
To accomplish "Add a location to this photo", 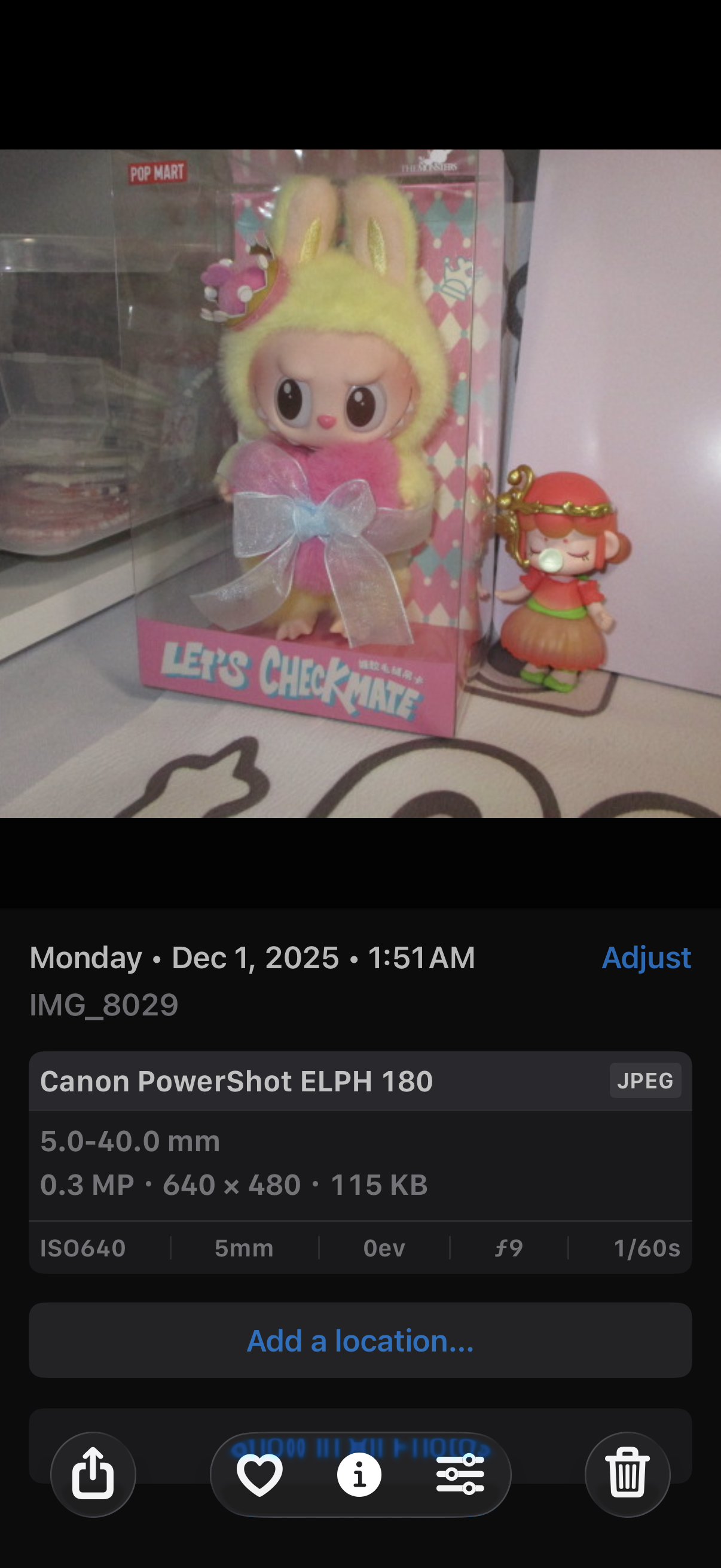I will click(360, 1341).
